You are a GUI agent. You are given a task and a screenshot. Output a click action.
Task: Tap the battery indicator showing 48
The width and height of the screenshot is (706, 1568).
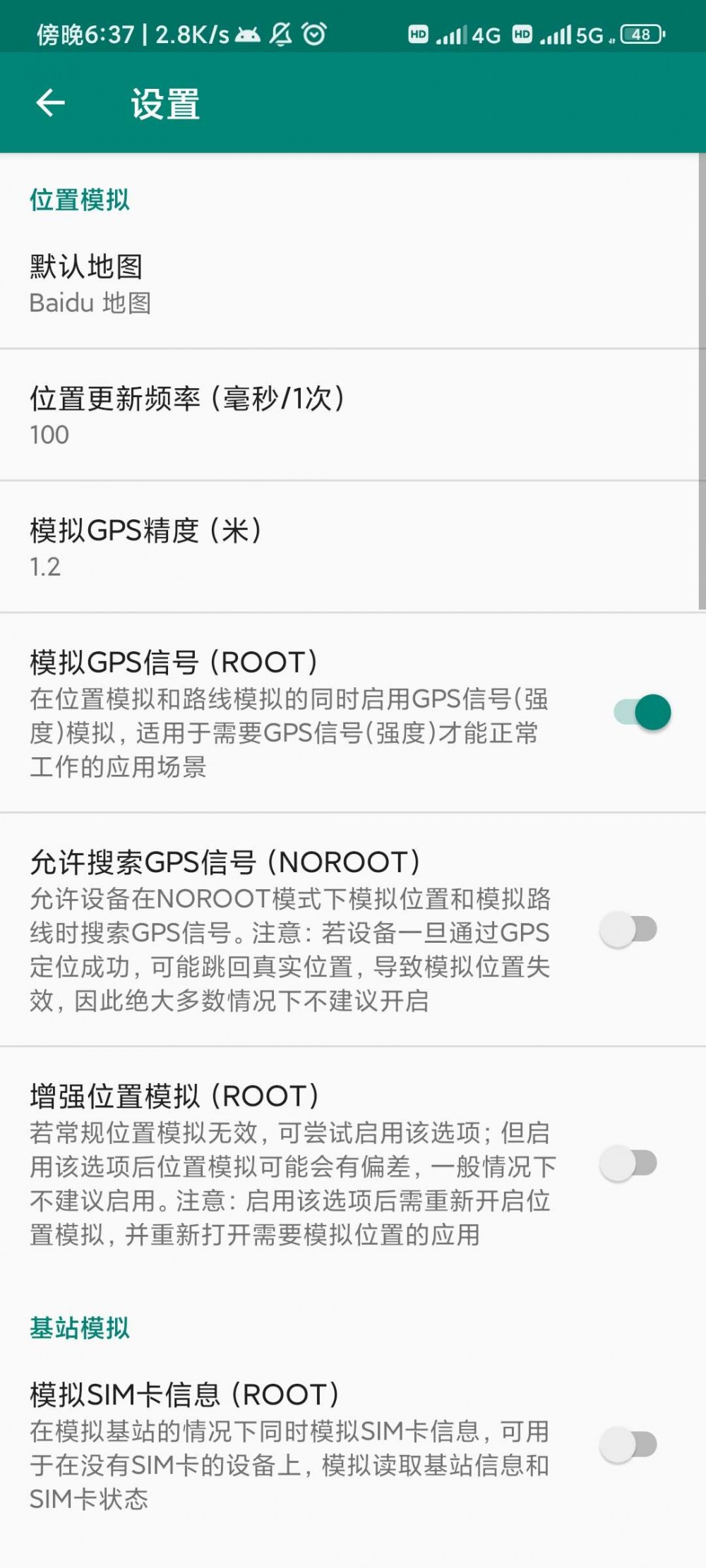640,34
